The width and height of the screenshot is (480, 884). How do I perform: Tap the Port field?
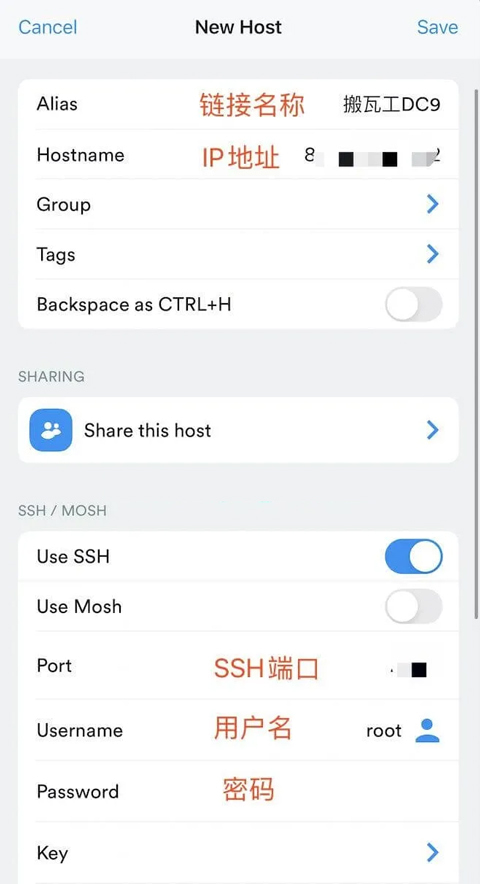[x=238, y=666]
